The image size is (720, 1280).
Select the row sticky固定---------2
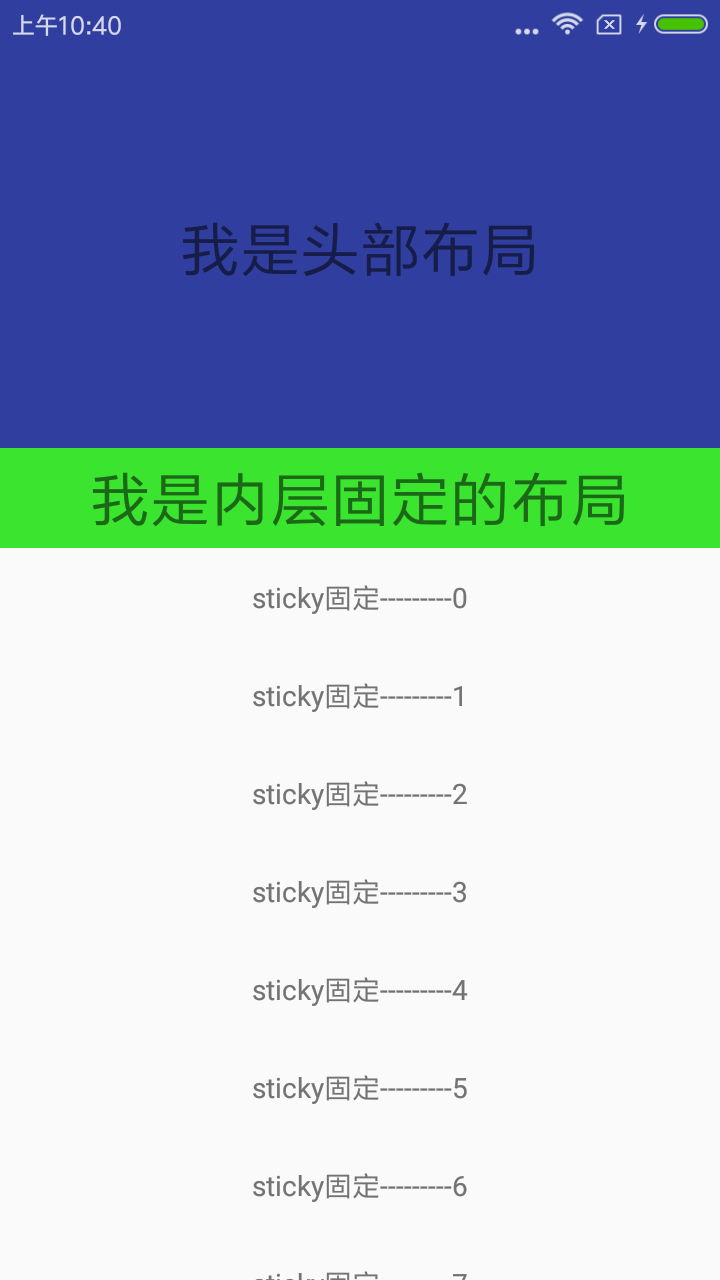click(x=360, y=795)
